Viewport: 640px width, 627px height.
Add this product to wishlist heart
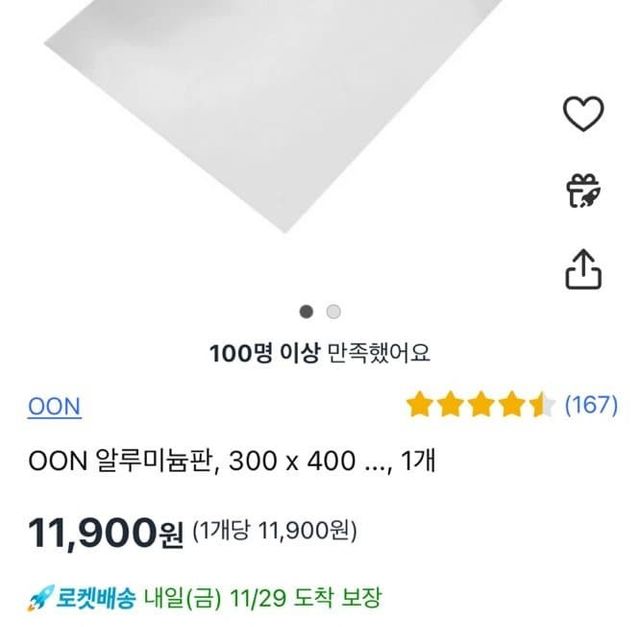click(x=584, y=114)
